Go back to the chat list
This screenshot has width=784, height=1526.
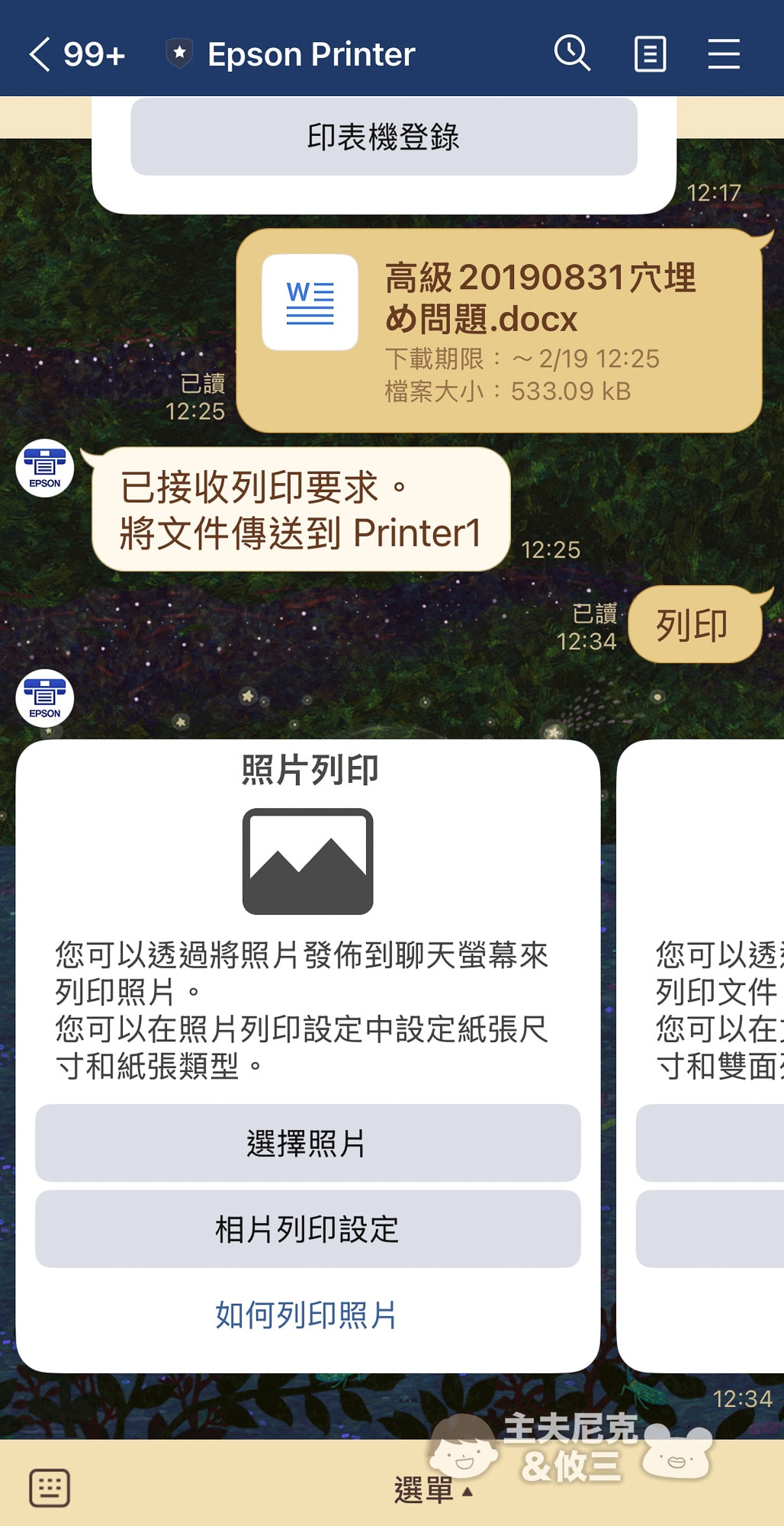pos(40,55)
